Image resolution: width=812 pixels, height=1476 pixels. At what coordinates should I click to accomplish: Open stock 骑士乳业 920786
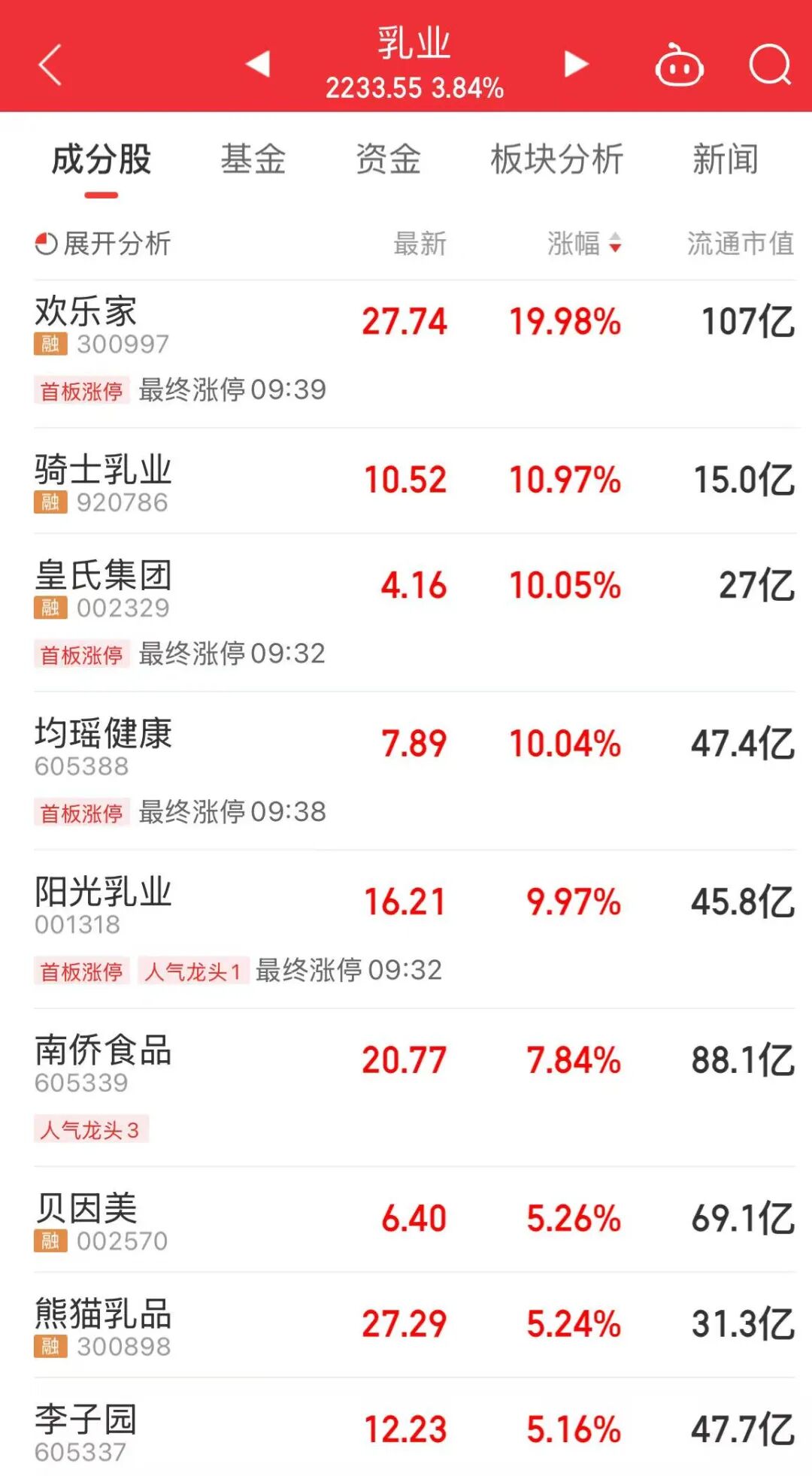[103, 482]
